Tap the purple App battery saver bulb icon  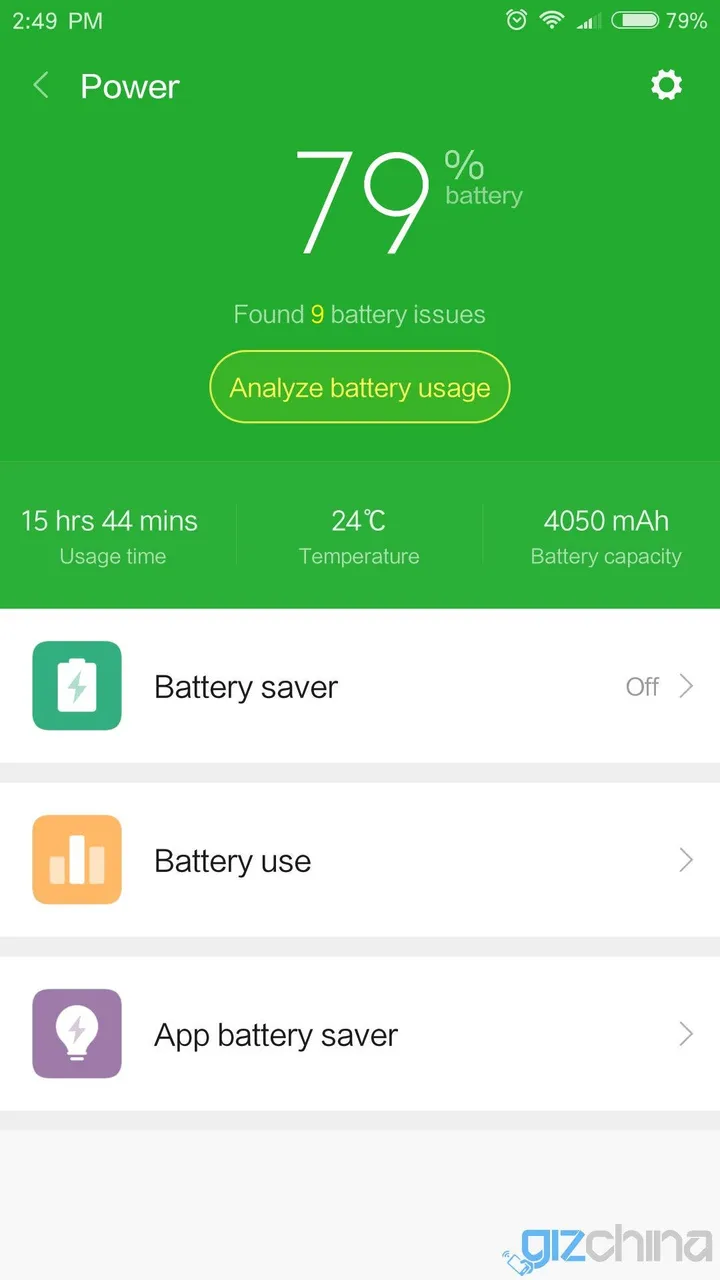[x=77, y=1034]
